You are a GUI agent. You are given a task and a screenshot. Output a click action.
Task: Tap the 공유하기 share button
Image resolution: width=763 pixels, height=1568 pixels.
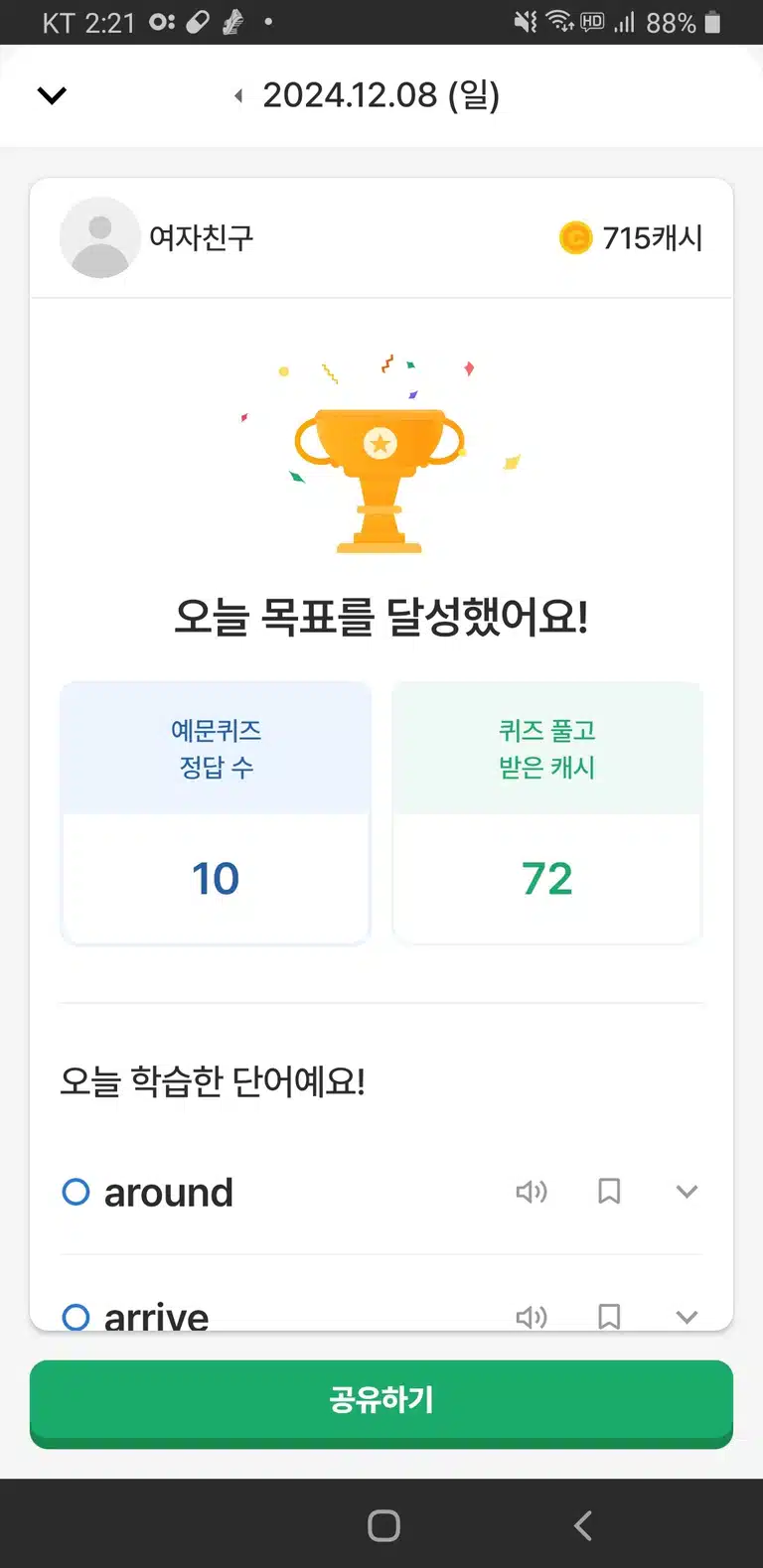pos(381,1403)
